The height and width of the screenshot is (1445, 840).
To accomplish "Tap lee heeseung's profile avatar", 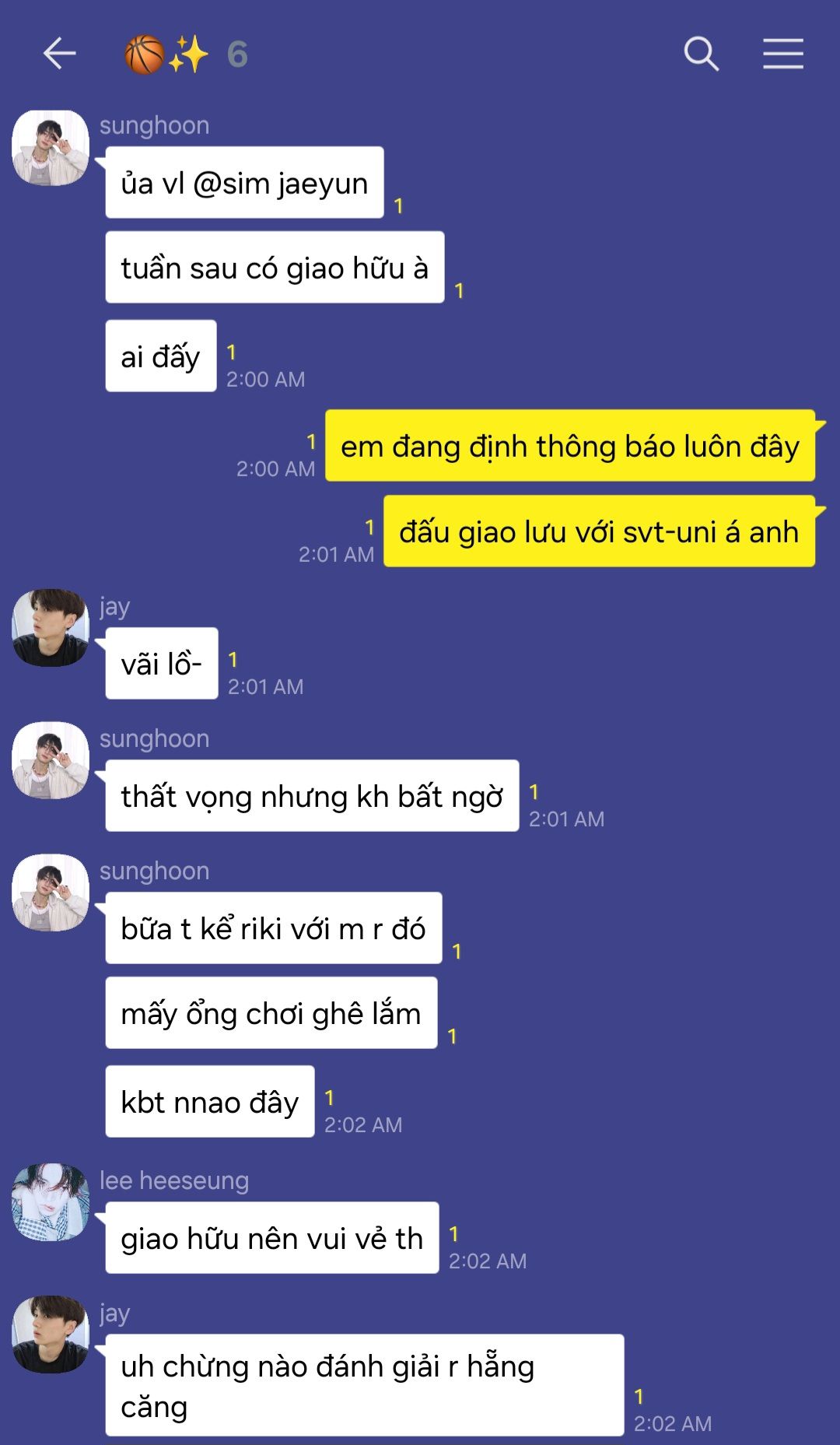I will click(51, 1201).
